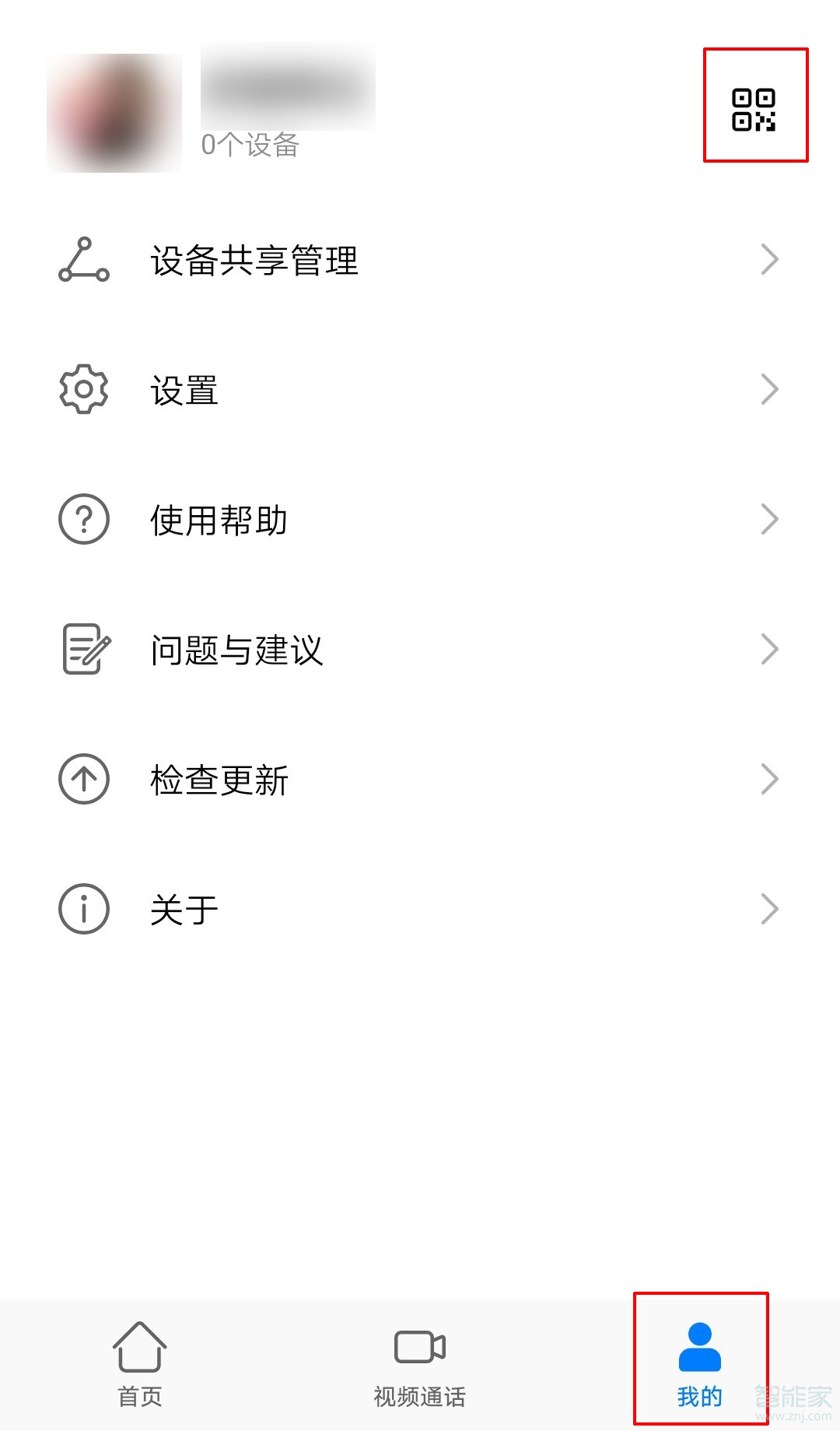840x1431 pixels.
Task: Click the update arrow icon
Action: (x=82, y=777)
